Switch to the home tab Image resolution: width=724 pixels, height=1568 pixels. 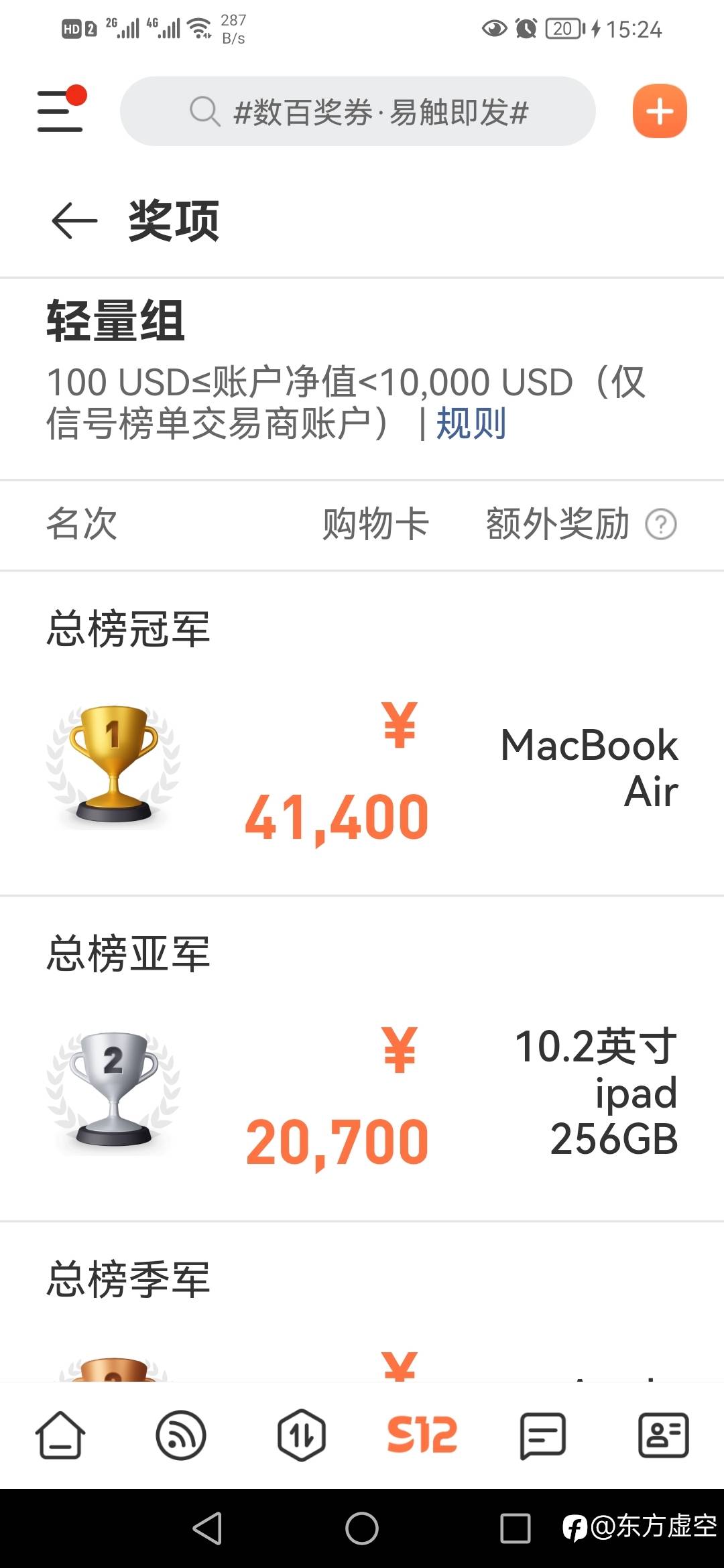click(x=60, y=1435)
